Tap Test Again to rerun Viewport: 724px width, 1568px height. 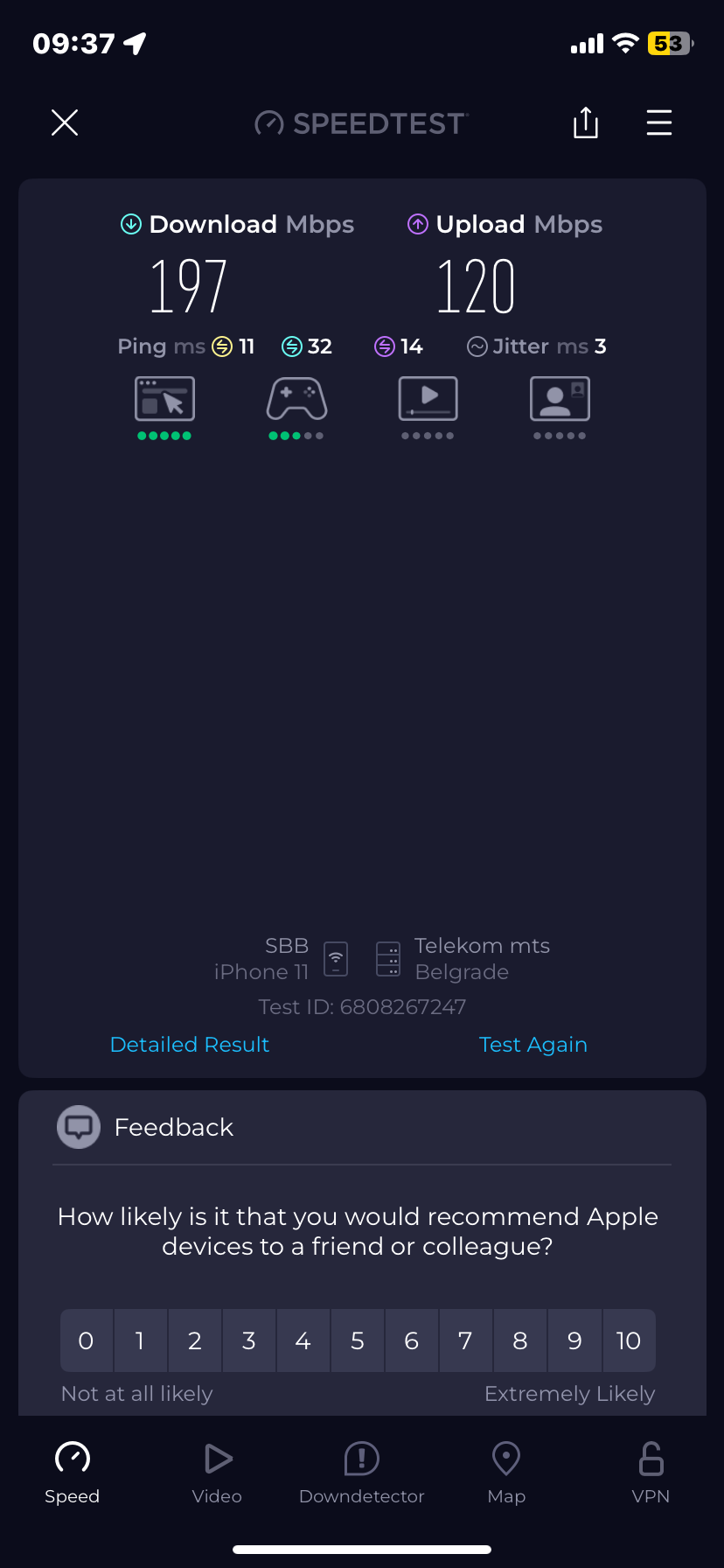pos(533,1044)
